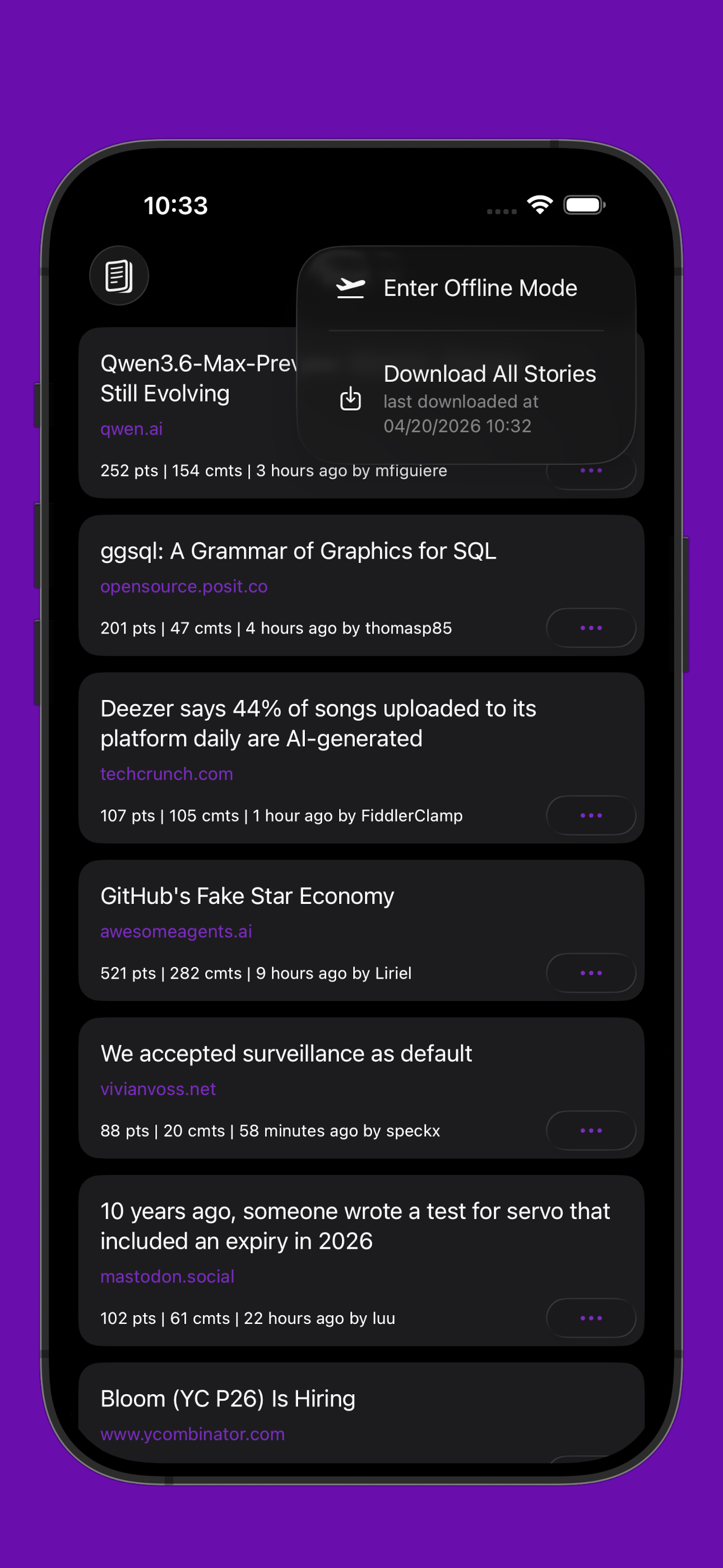Open more options for GitHub's Fake Star story
723x1568 pixels.
click(x=590, y=972)
